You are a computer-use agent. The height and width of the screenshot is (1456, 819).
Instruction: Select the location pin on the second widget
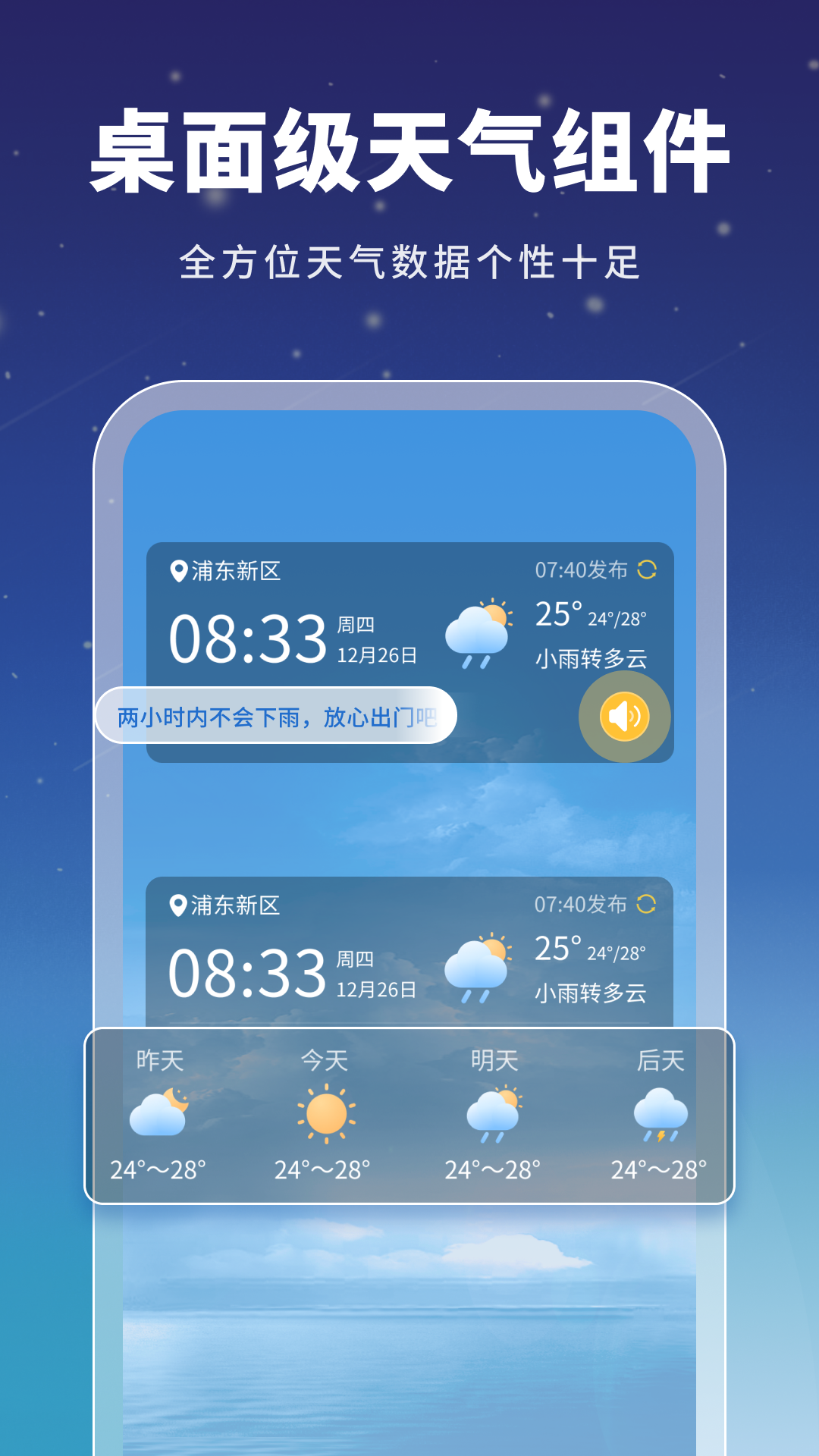pos(178,905)
